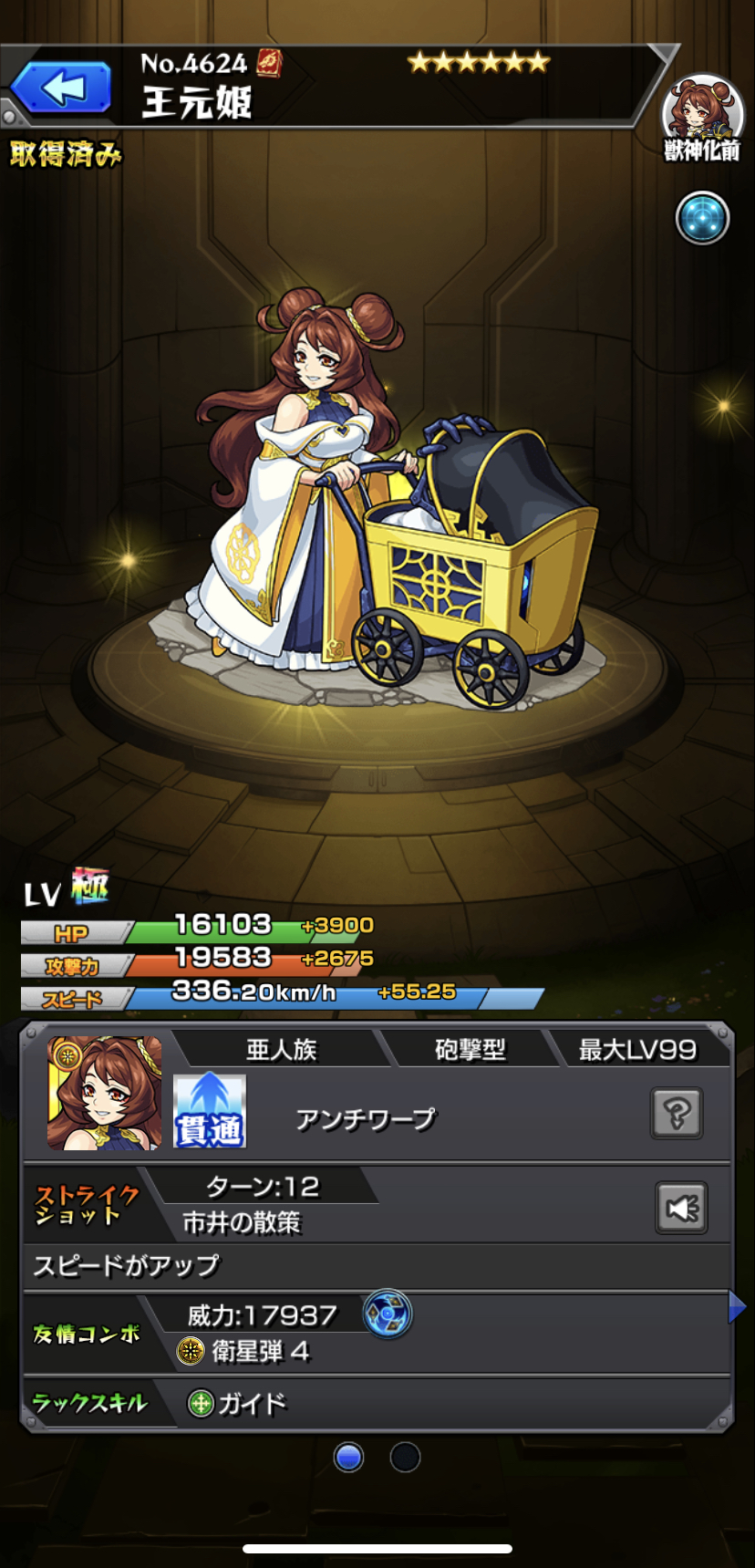Open the ability help question mark
Viewport: 755px width, 1568px height.
pos(677,1113)
